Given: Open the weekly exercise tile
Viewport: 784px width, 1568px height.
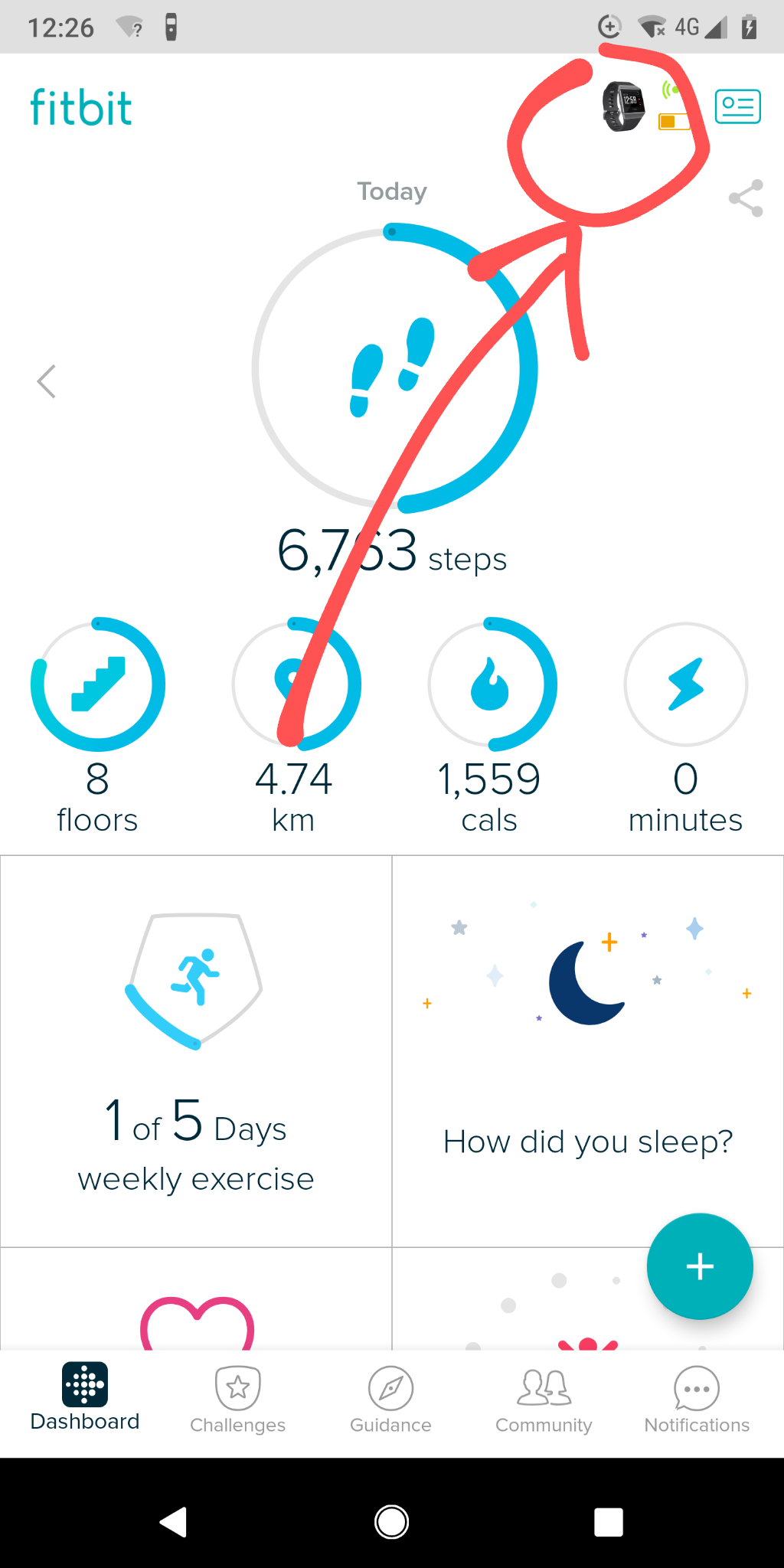Looking at the screenshot, I should [x=196, y=1050].
